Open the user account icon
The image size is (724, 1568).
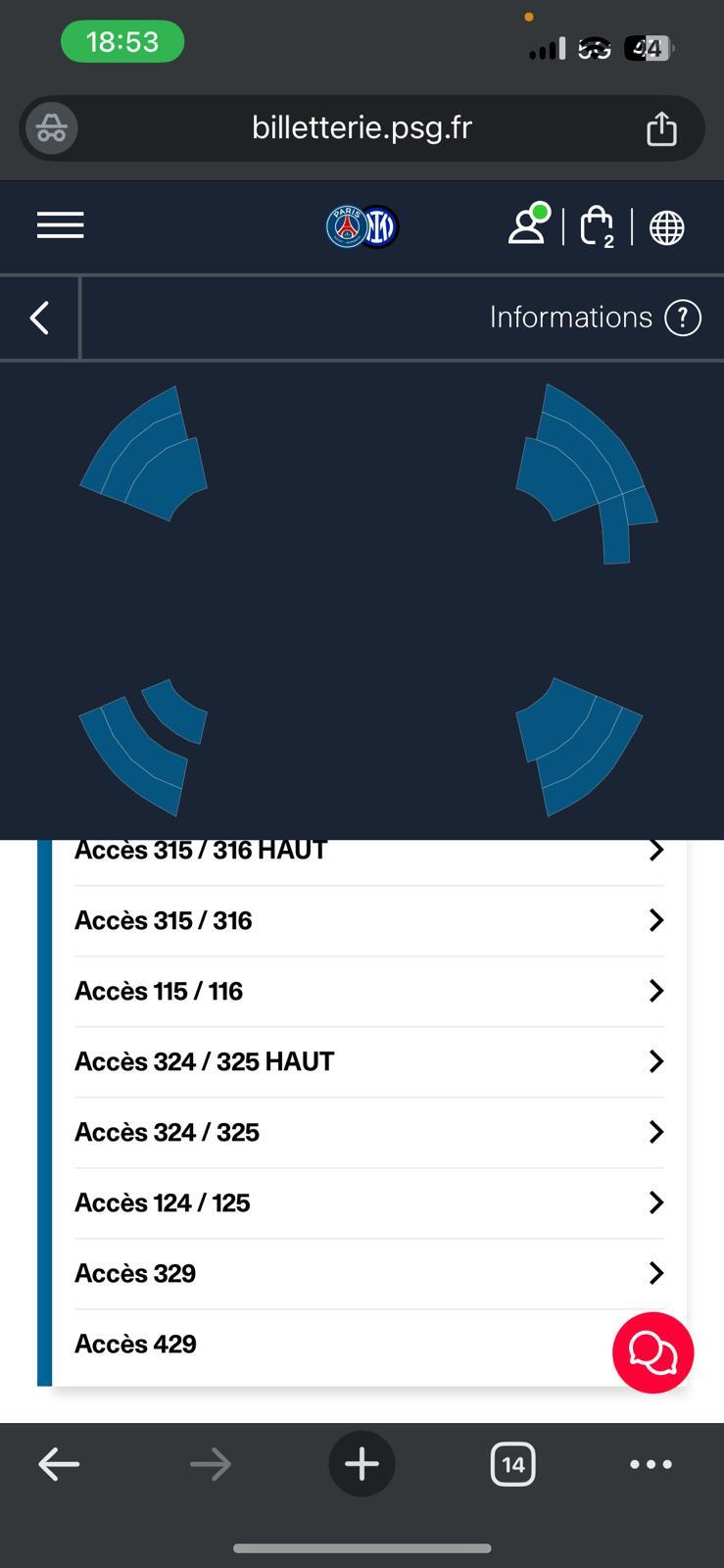(527, 225)
